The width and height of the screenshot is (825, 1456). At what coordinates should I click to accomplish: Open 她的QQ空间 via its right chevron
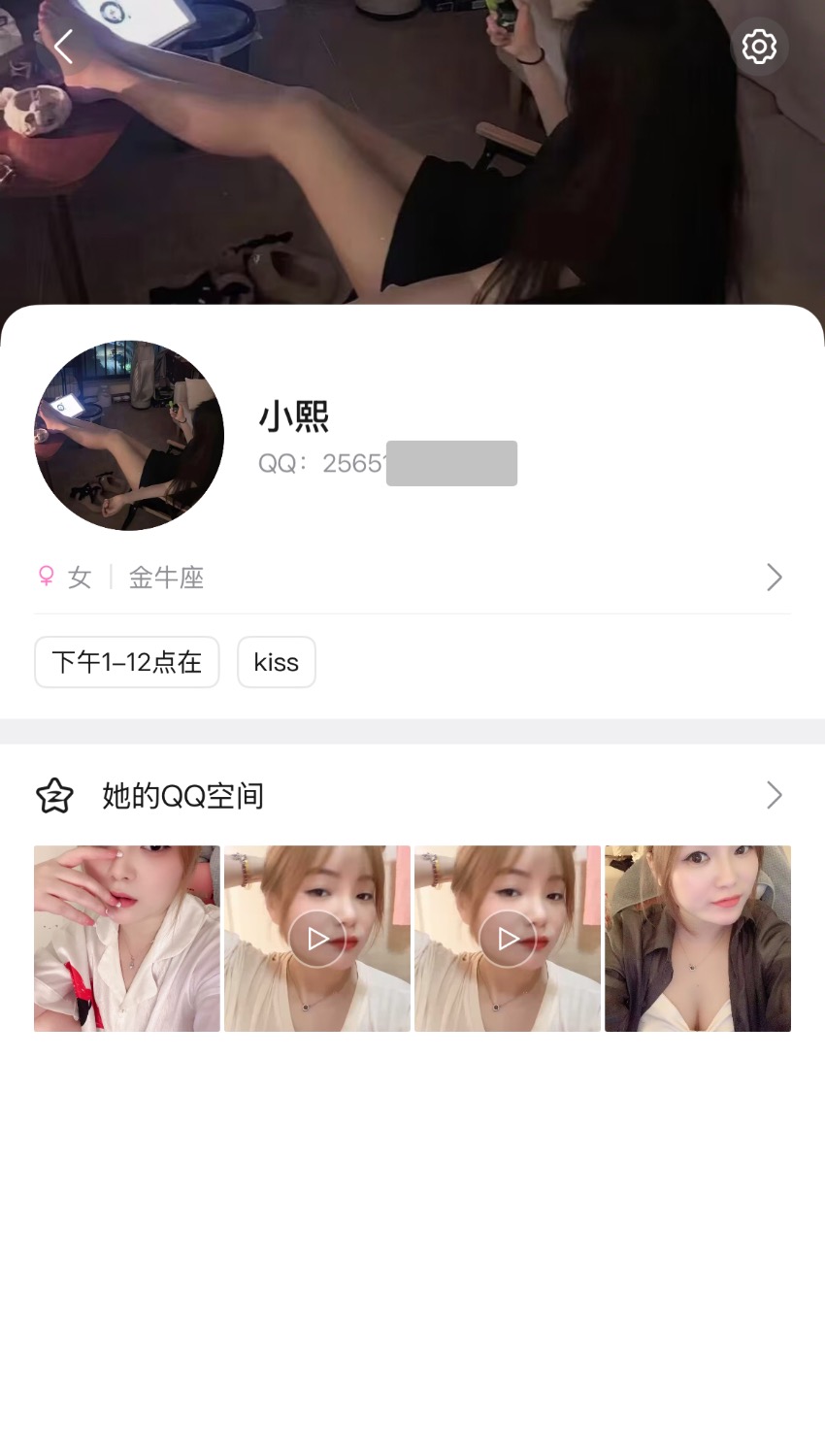775,795
